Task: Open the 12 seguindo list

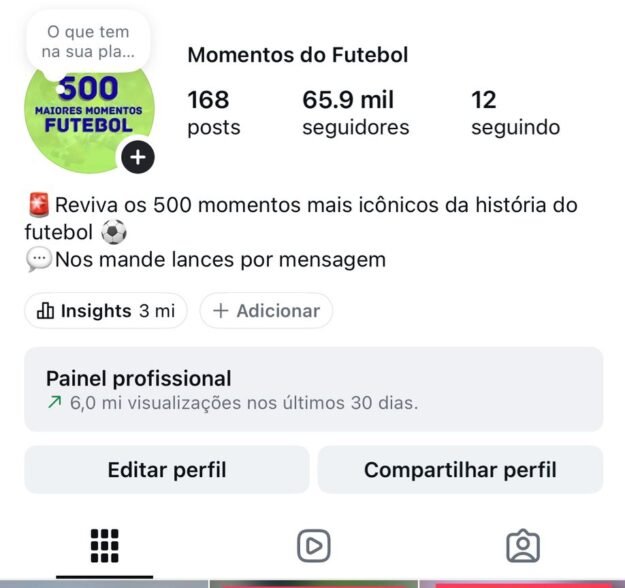Action: coord(515,112)
